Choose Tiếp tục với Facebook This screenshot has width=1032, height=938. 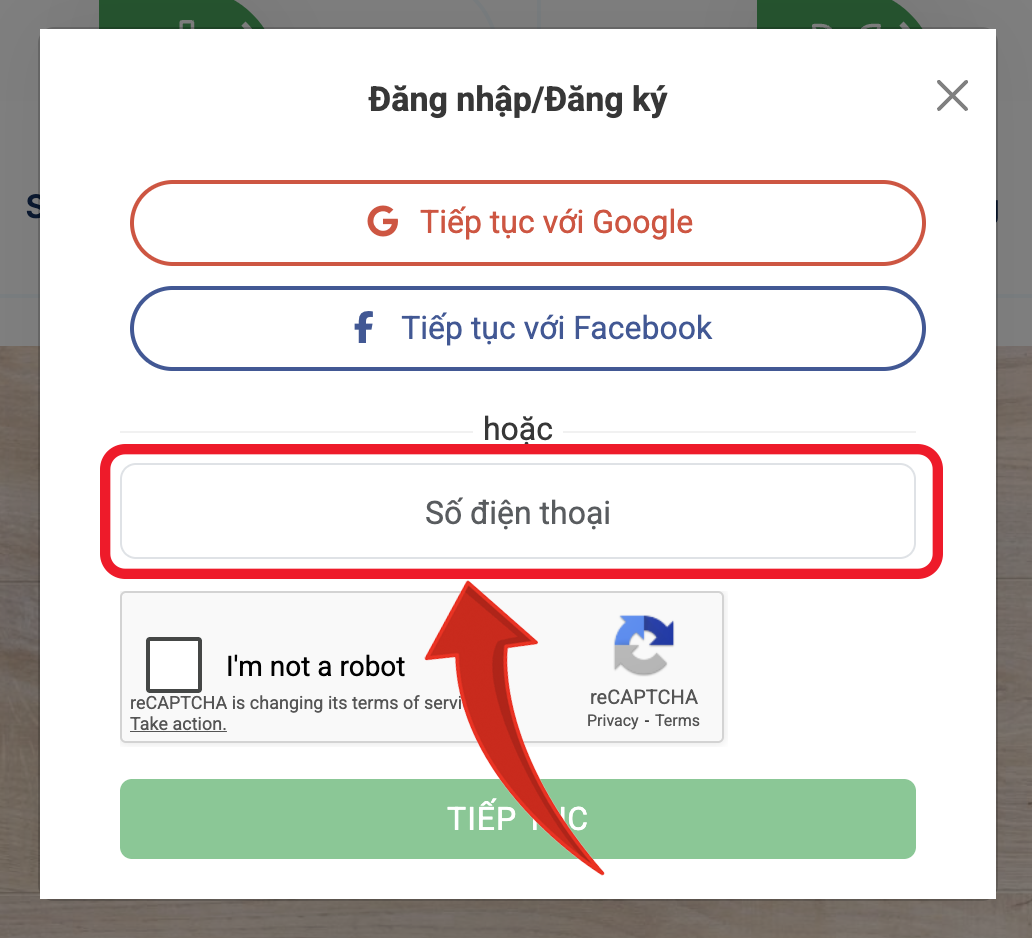(527, 328)
